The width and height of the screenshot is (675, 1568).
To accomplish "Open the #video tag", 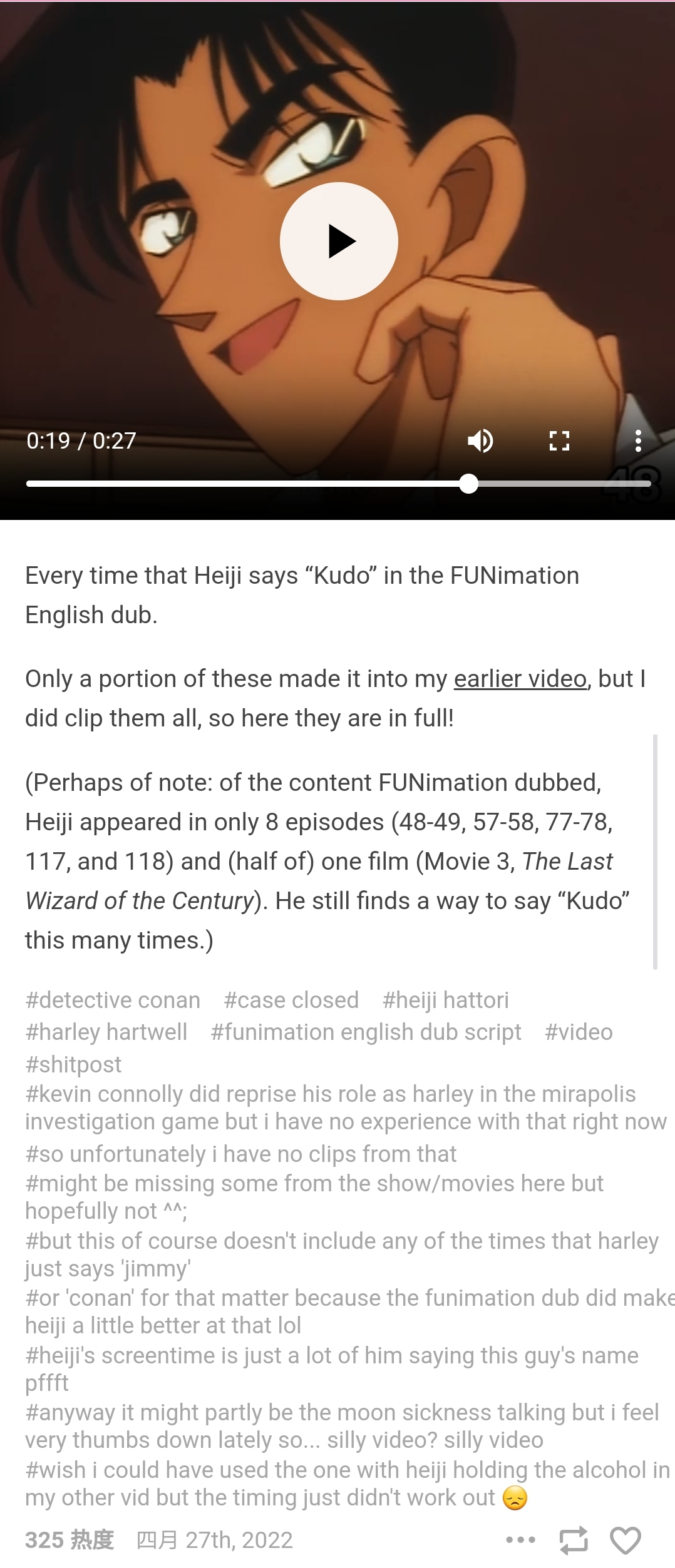I will [x=579, y=1032].
